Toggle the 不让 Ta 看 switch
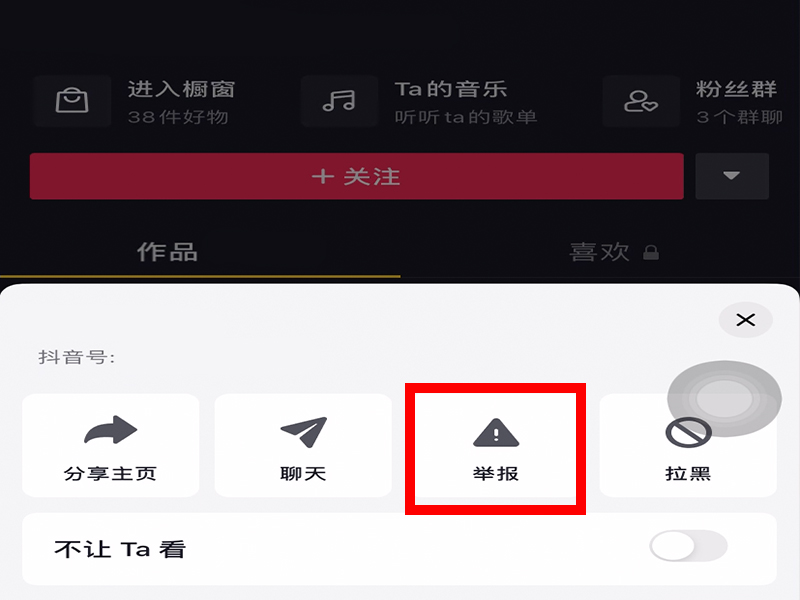Viewport: 800px width, 600px height. tap(688, 546)
